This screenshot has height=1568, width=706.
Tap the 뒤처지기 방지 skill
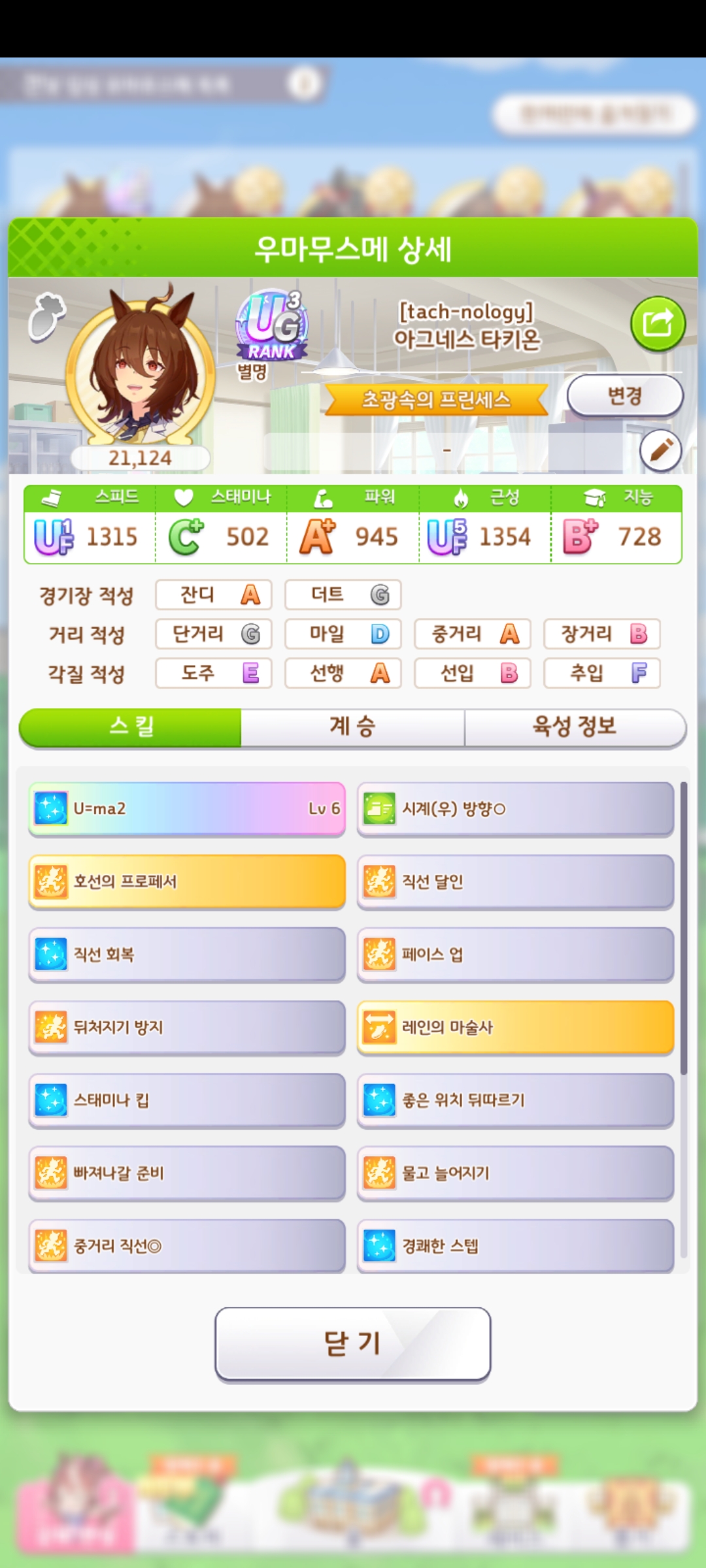(187, 1027)
